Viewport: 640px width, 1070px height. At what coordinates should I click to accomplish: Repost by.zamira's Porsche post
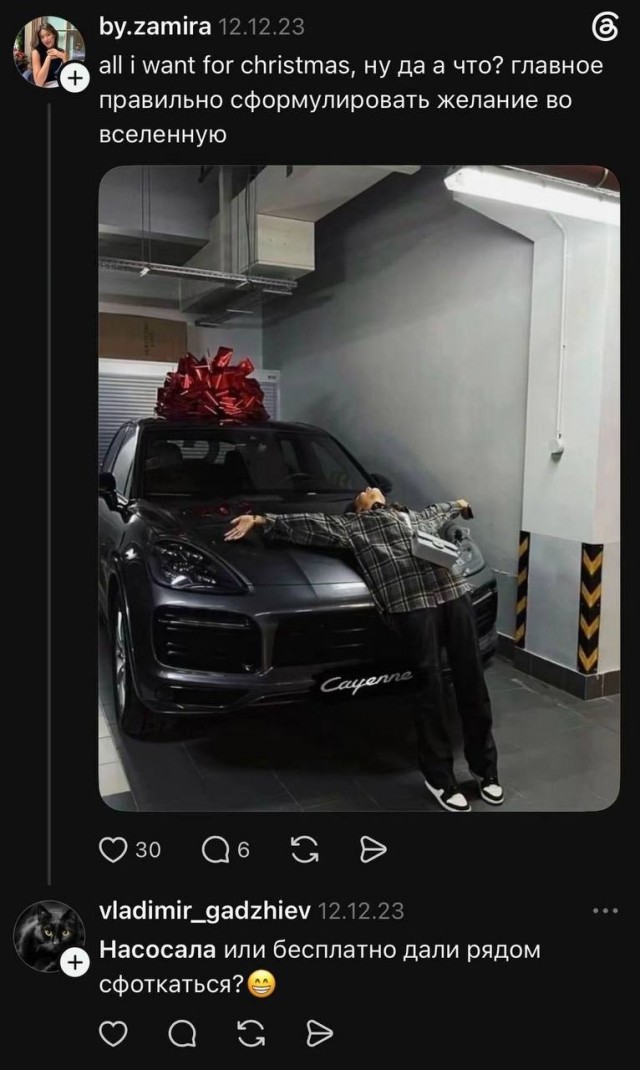click(304, 850)
